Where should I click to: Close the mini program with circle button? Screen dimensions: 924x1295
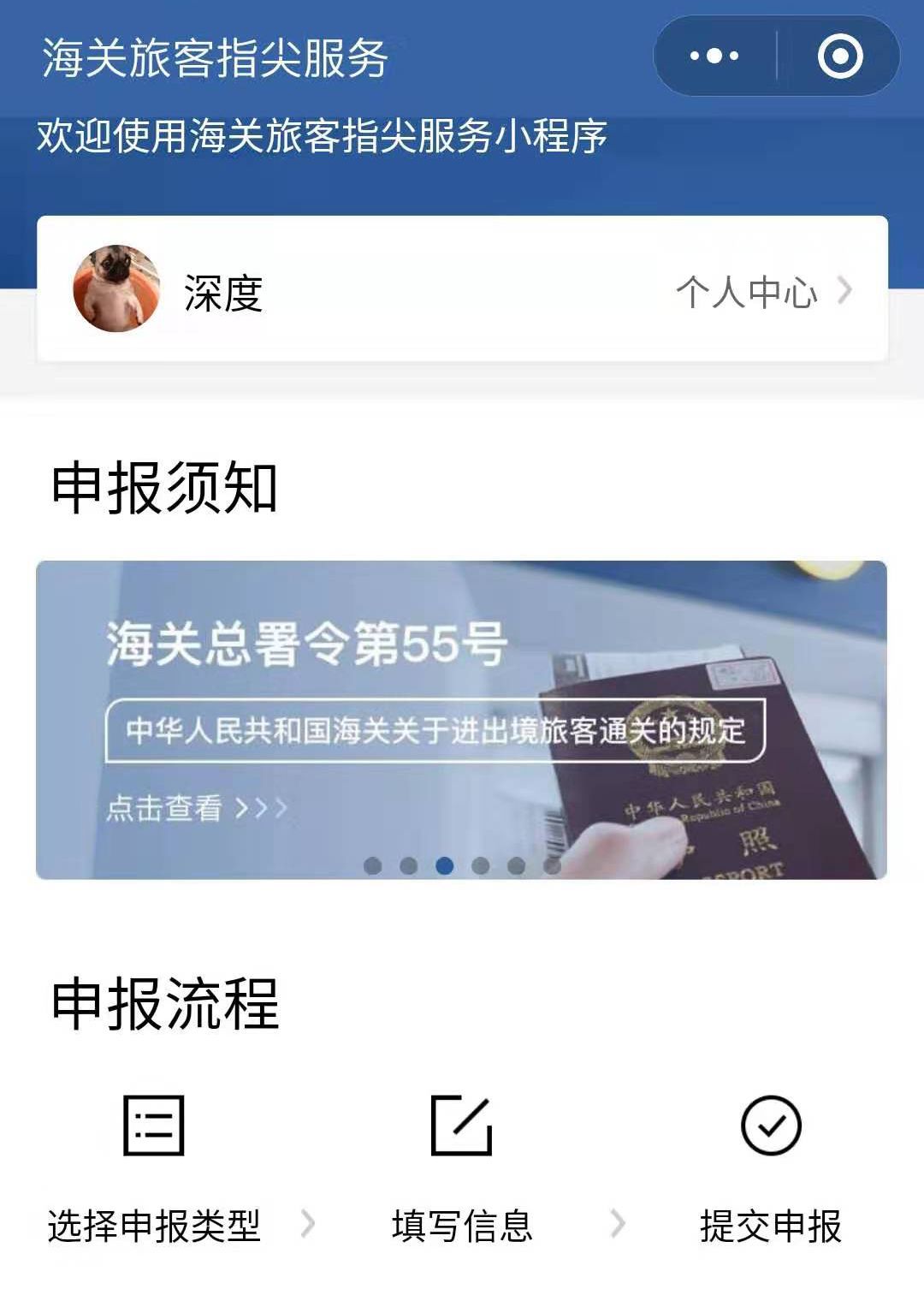(x=839, y=56)
